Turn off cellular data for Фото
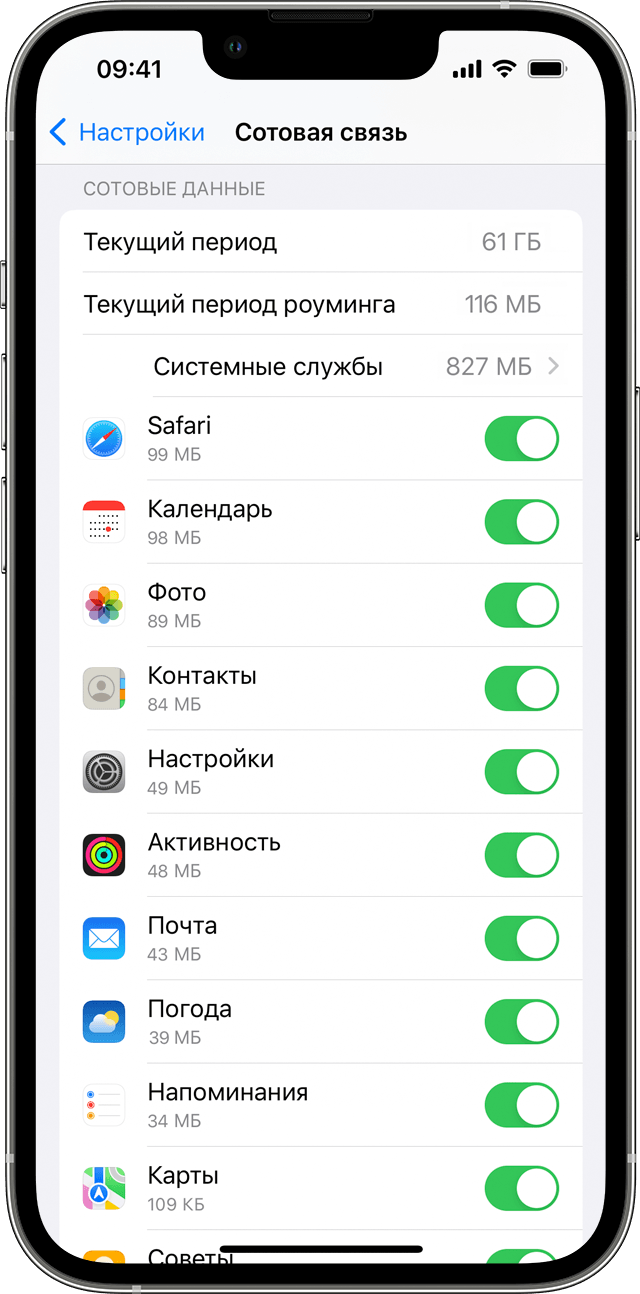The image size is (640, 1294). (521, 606)
